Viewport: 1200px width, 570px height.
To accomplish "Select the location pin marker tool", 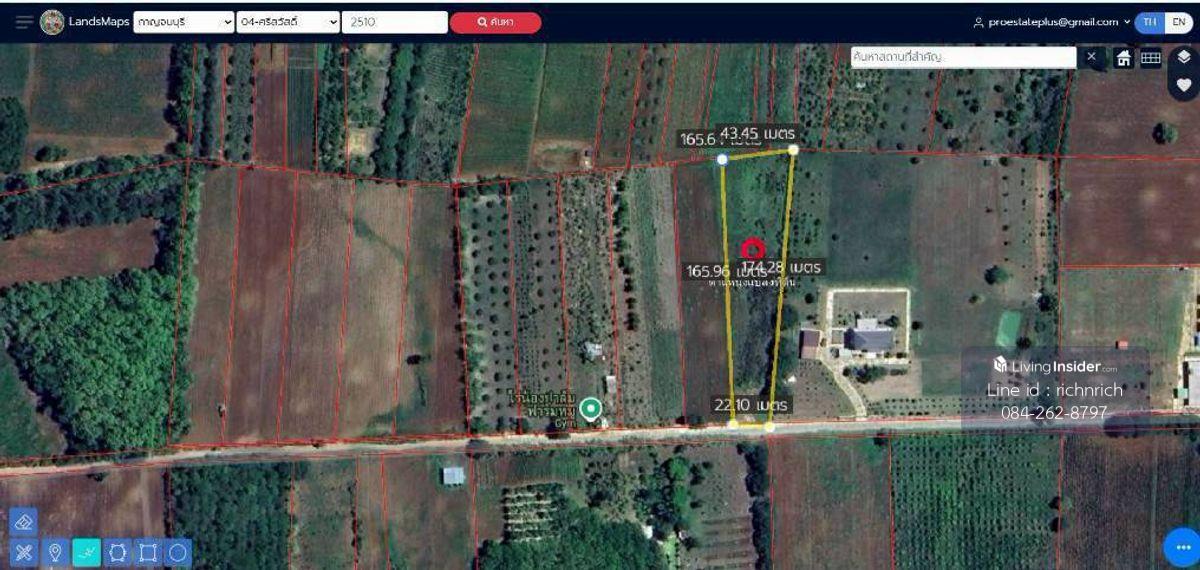I will (55, 552).
